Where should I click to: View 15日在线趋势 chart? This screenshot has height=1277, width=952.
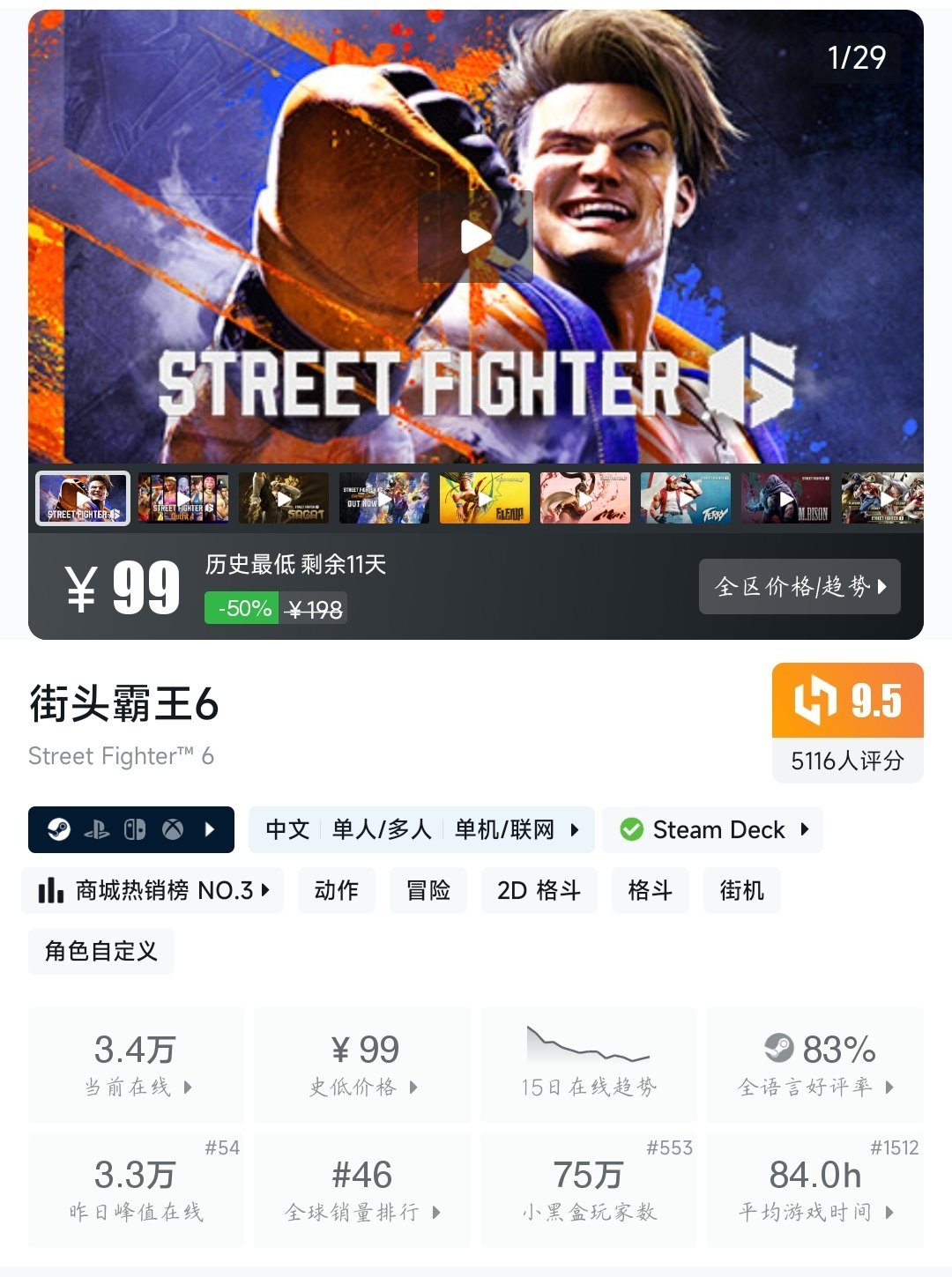[588, 1065]
